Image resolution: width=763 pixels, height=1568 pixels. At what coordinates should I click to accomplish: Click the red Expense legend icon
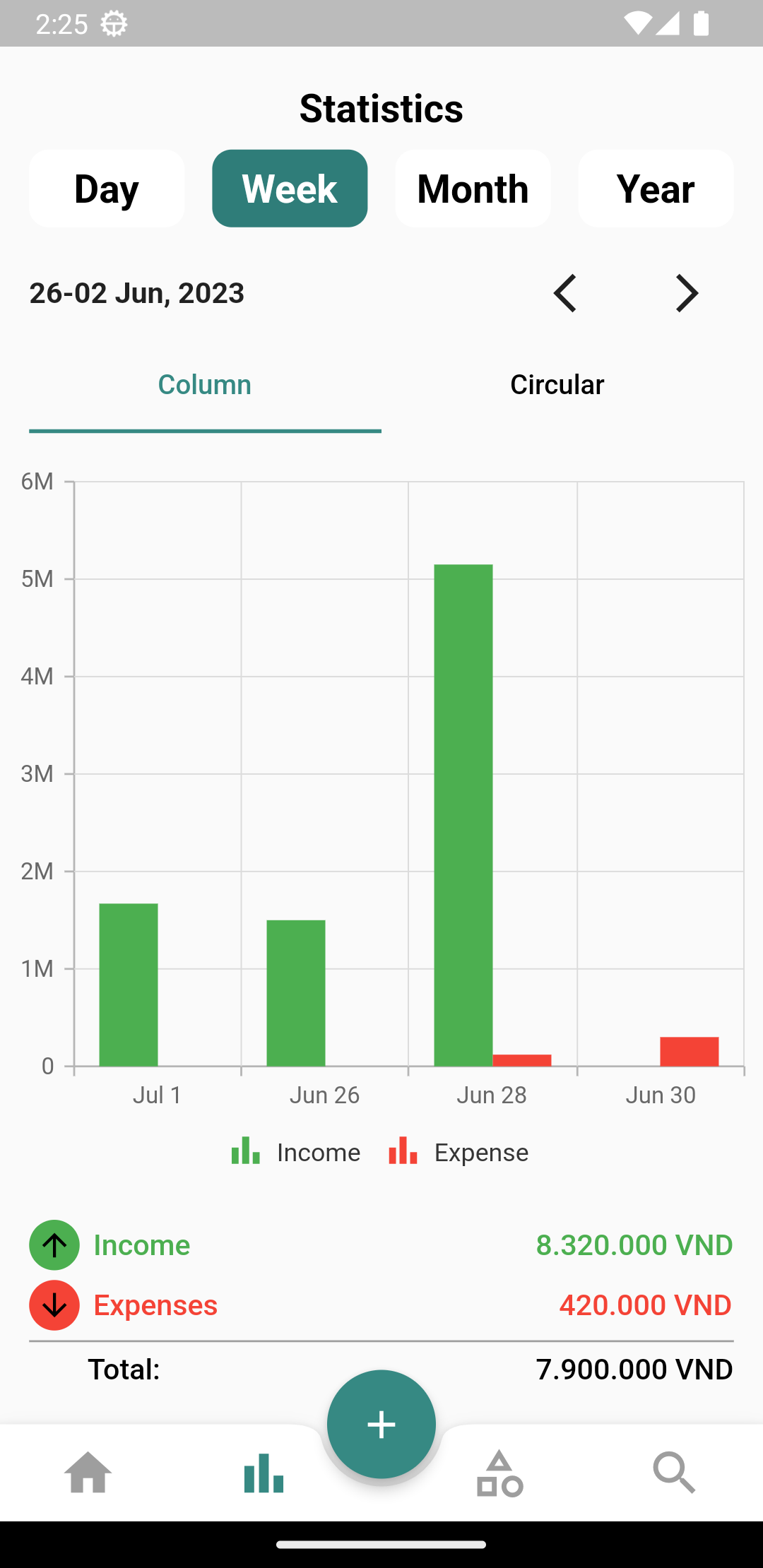coord(401,1152)
